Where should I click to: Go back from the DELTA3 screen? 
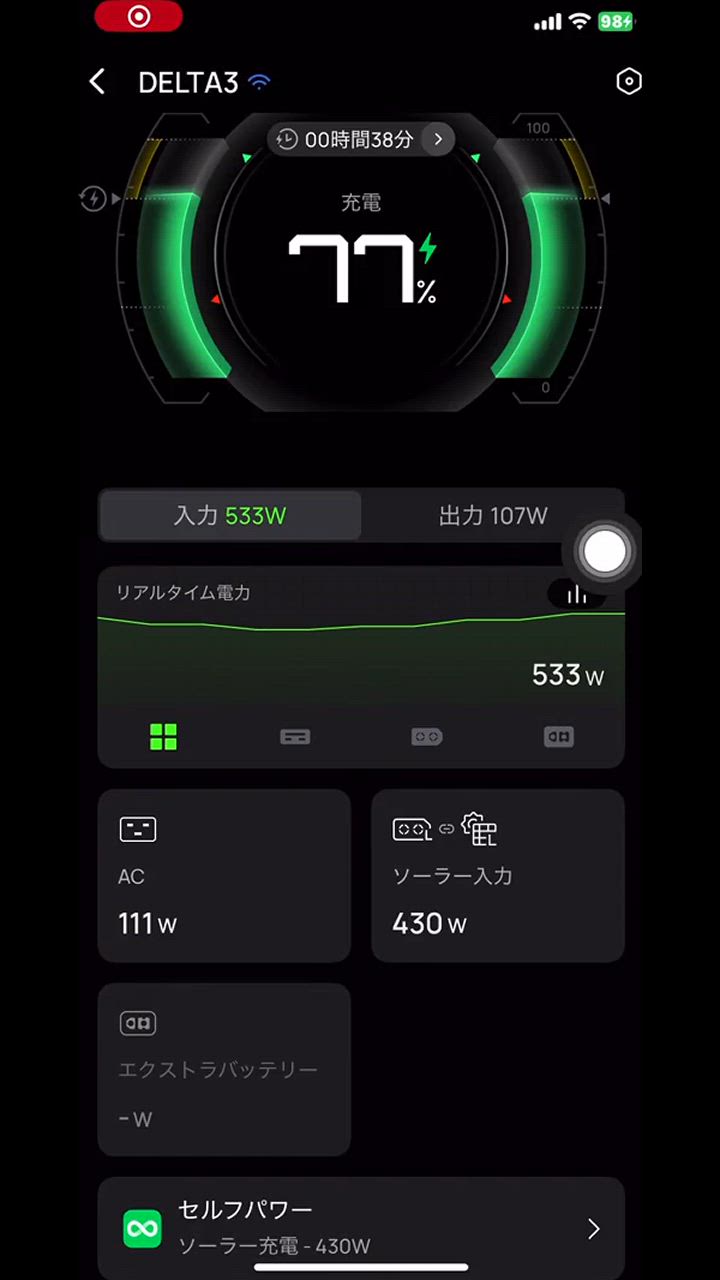97,82
